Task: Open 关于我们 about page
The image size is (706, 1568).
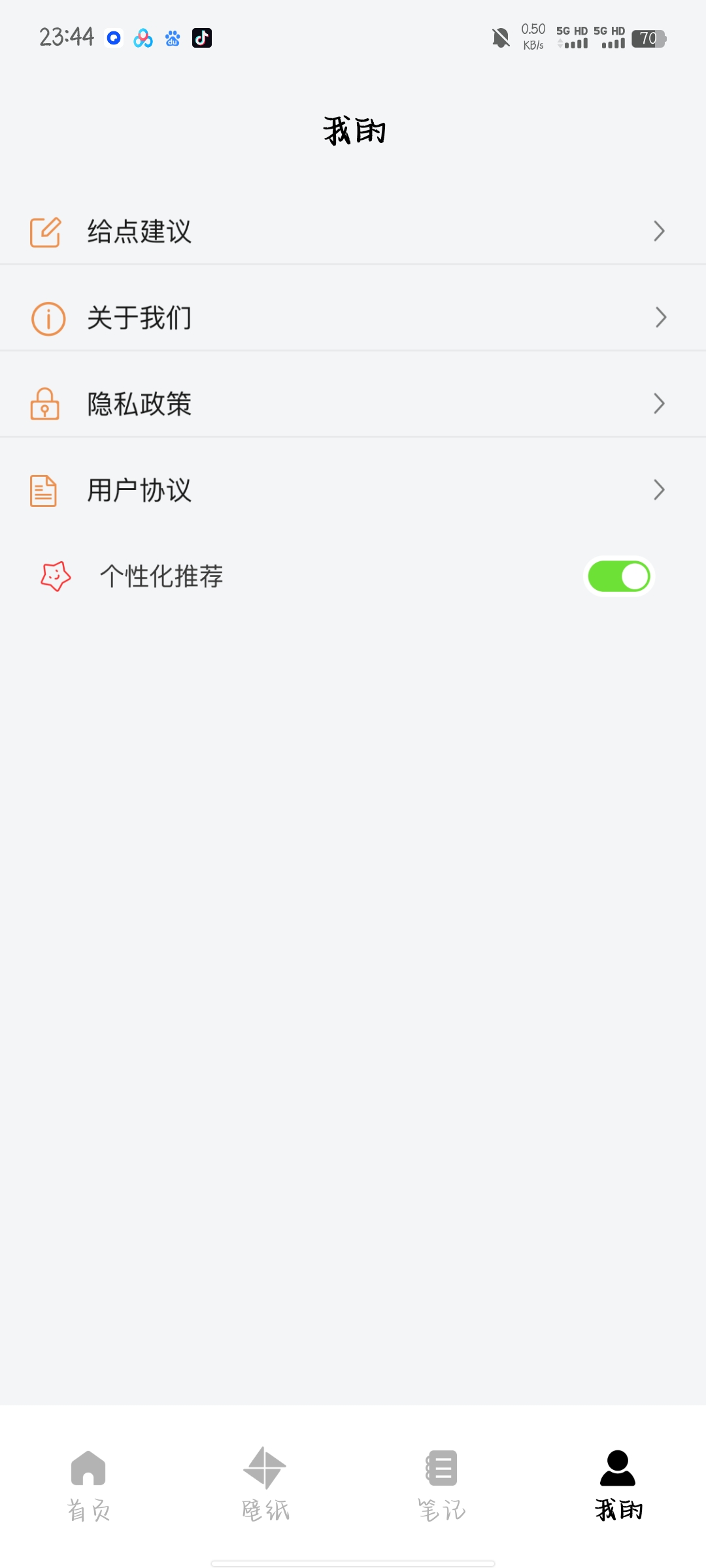Action: (x=353, y=318)
